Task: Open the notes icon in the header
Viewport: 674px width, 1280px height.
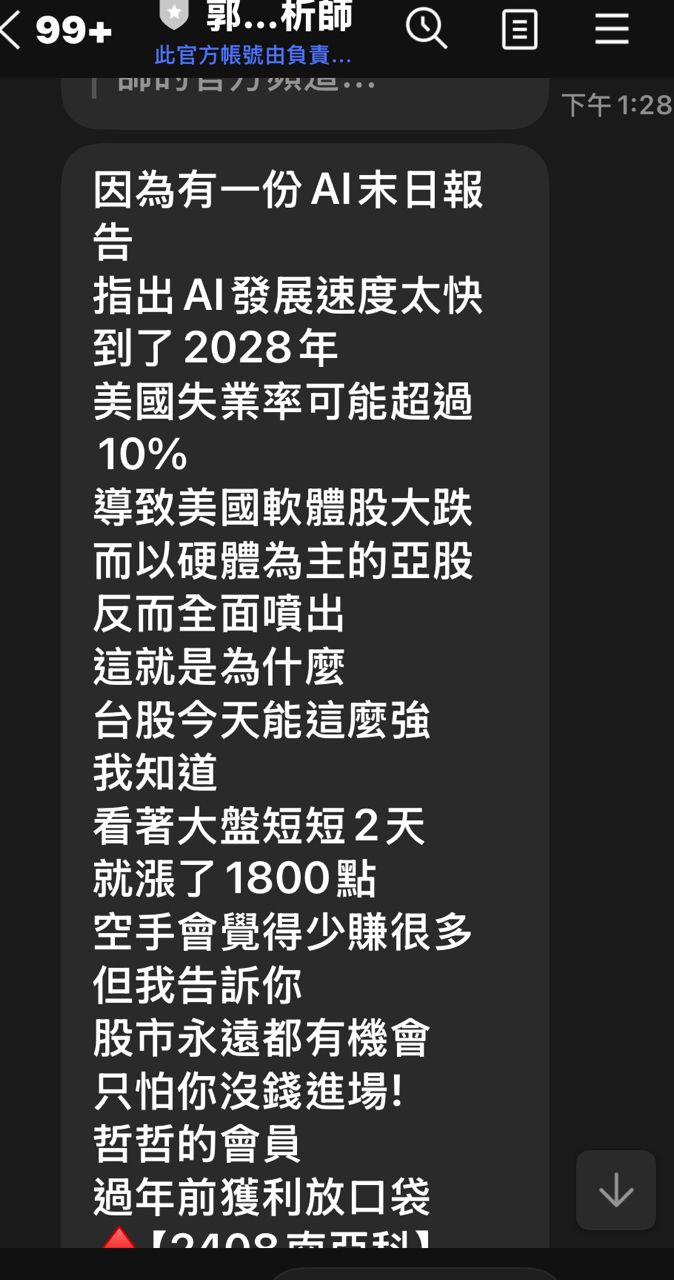Action: 519,30
